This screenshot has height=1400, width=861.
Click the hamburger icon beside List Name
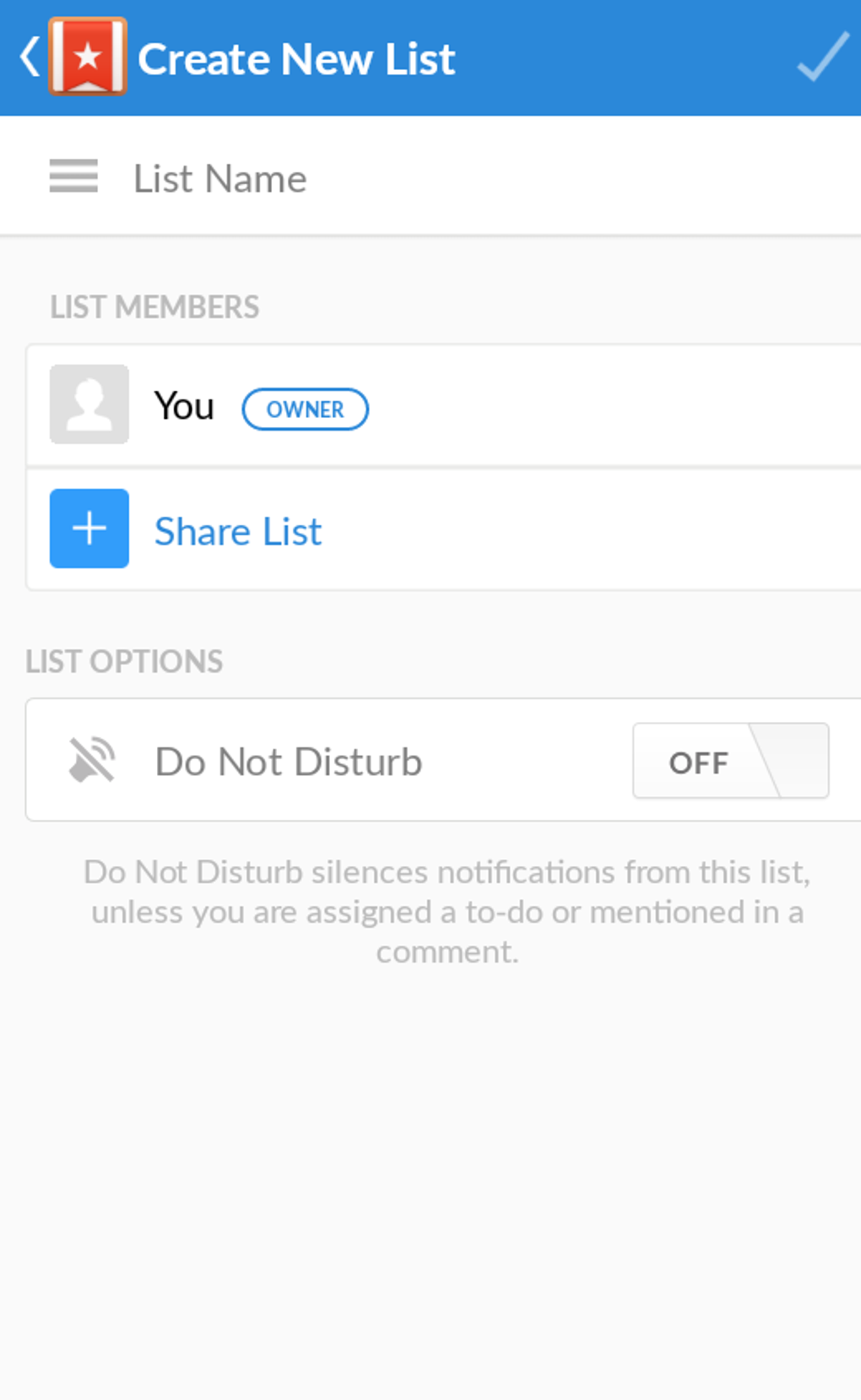73,177
